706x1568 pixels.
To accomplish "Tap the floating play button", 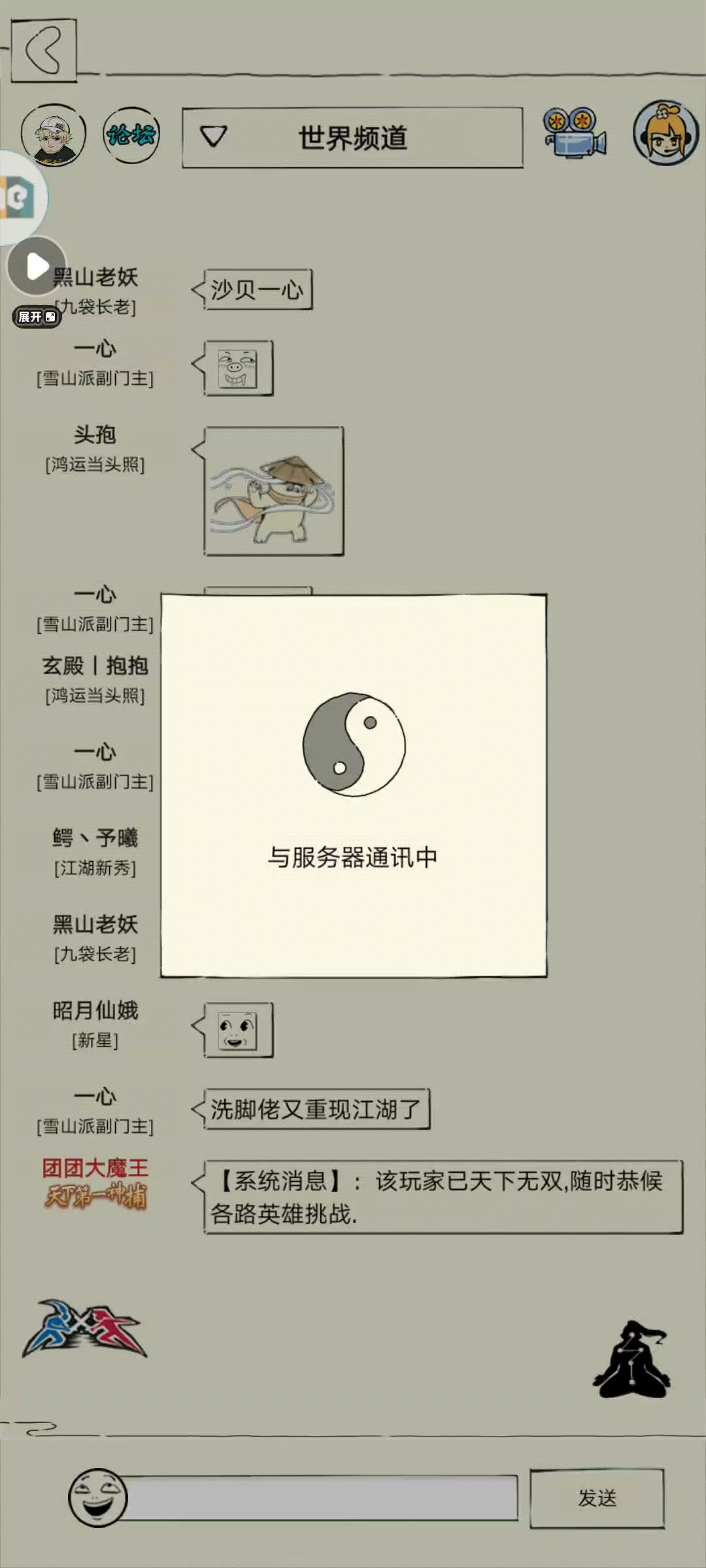I will 37,266.
